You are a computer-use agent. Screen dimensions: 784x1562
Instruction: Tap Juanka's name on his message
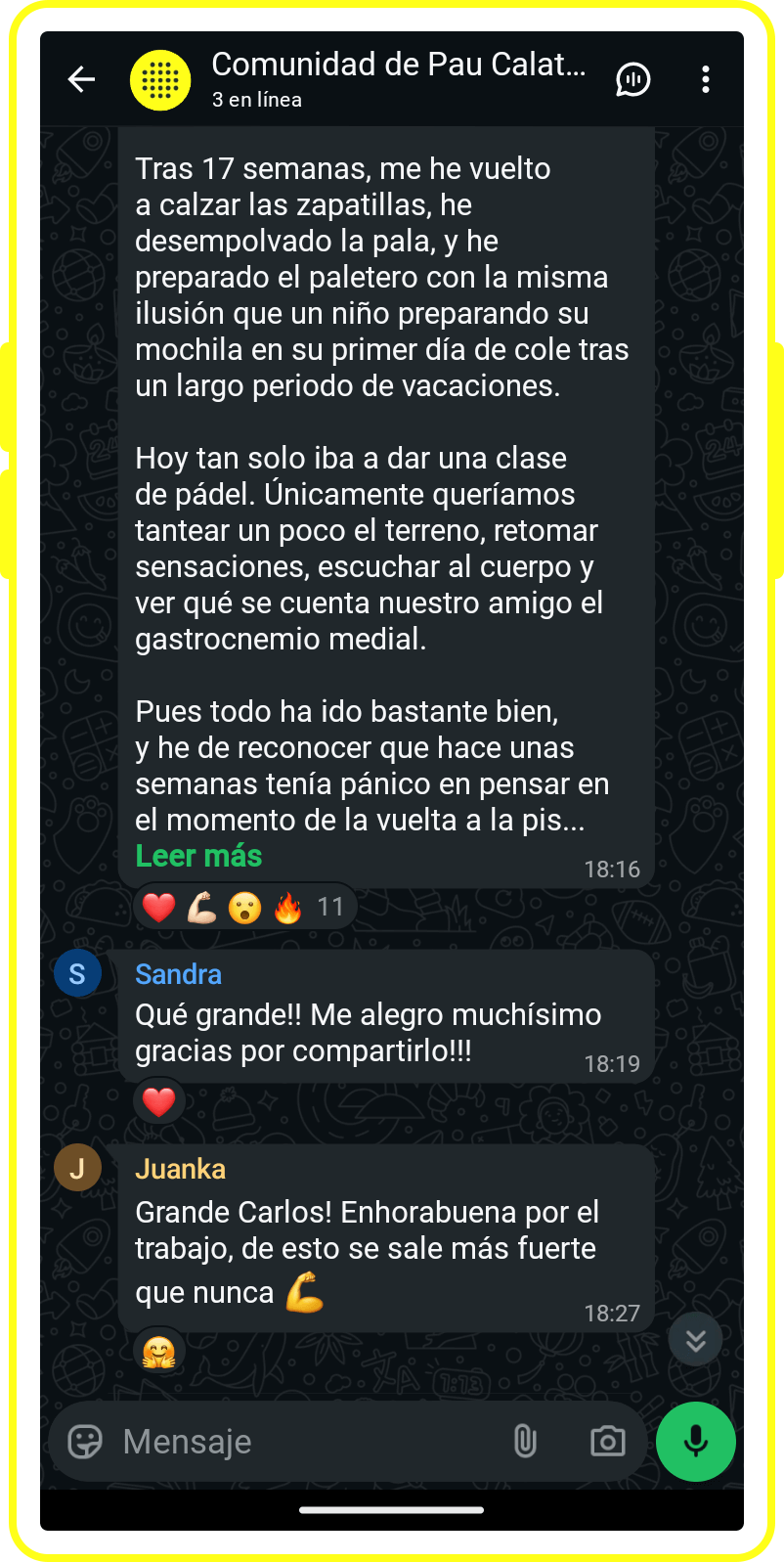click(180, 1169)
